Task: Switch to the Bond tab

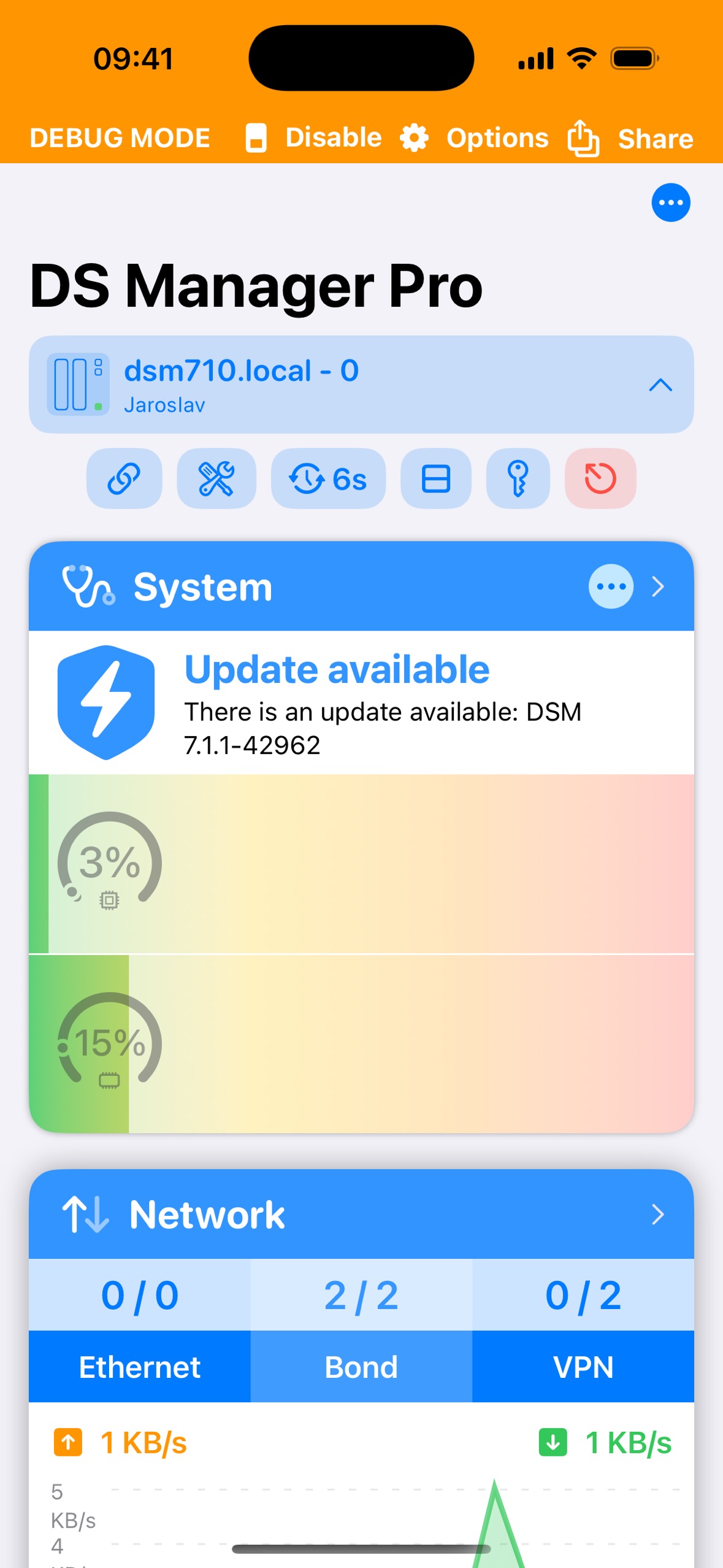Action: (x=361, y=1367)
